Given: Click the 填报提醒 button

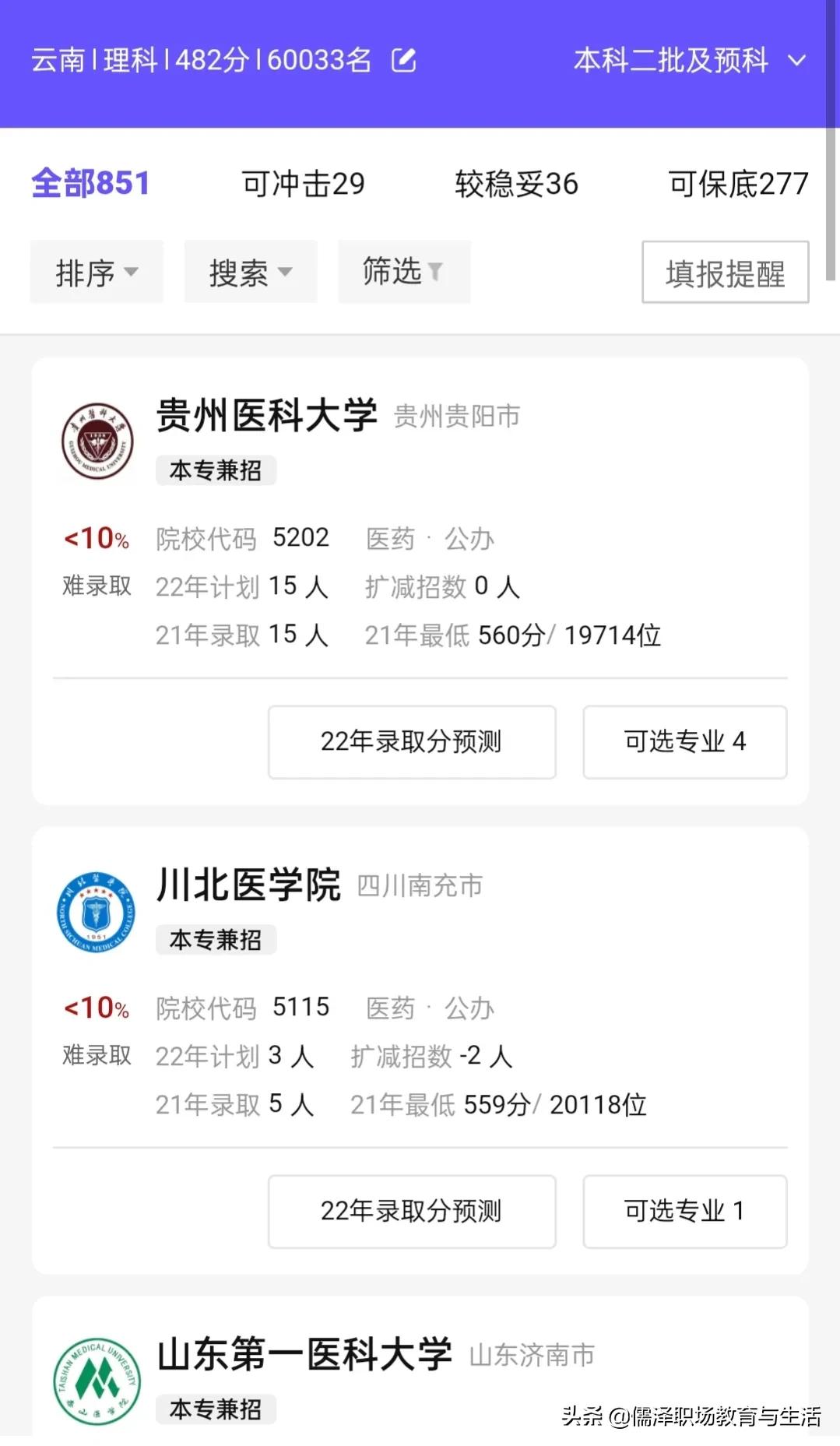Looking at the screenshot, I should (724, 273).
